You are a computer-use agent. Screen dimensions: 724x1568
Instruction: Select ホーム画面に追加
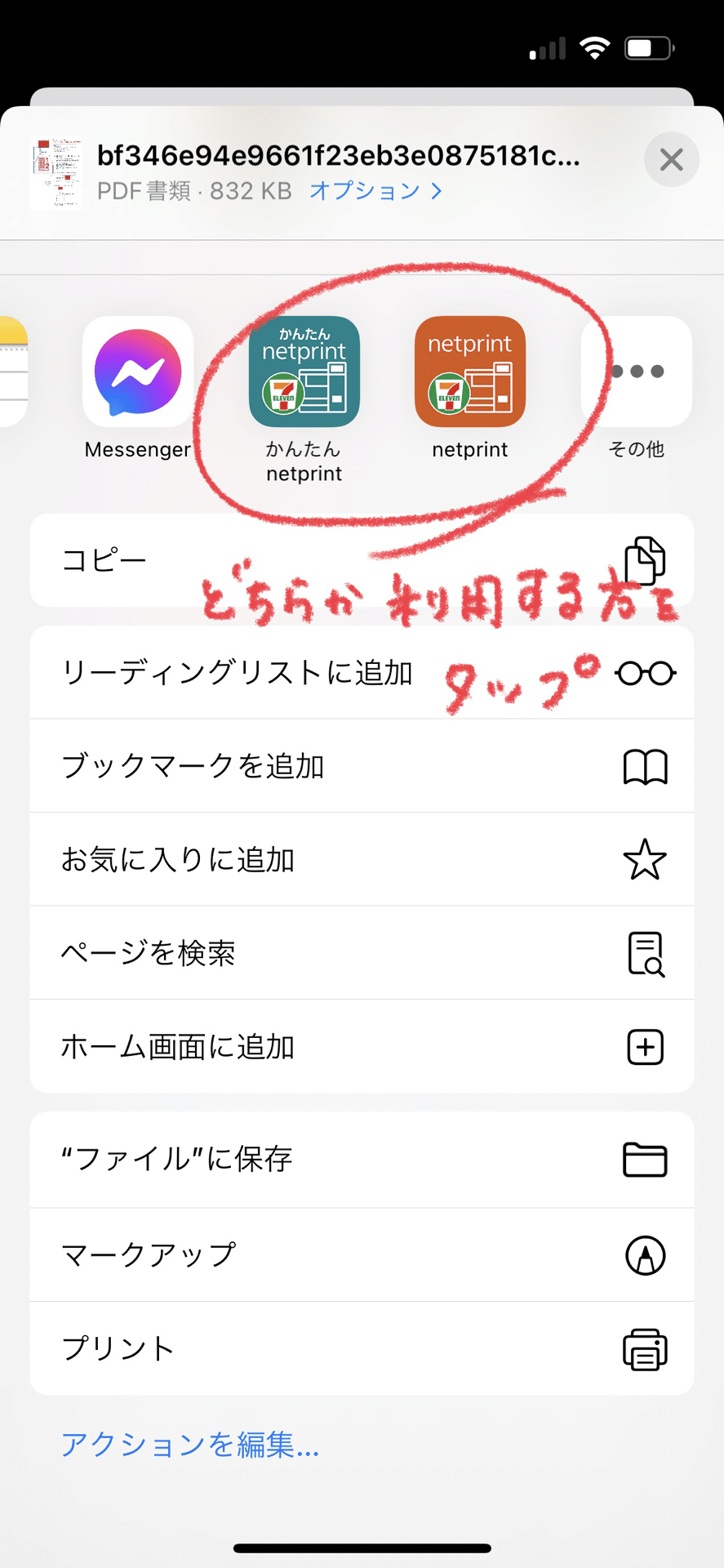[x=362, y=1046]
